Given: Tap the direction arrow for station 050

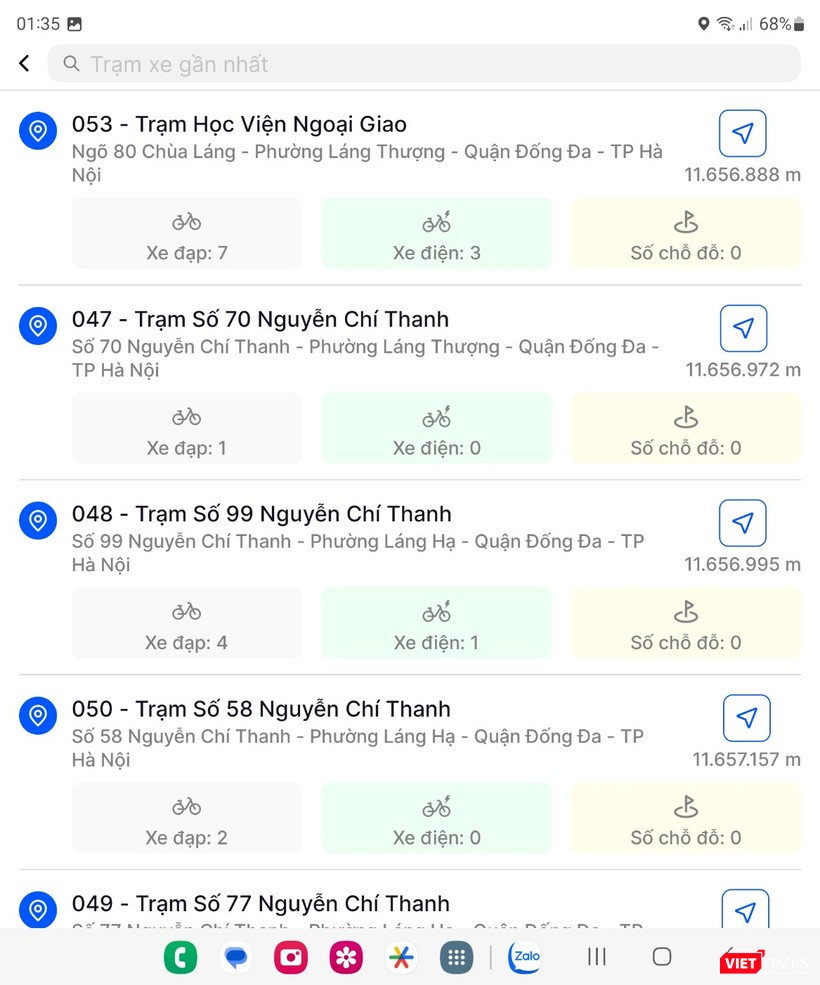Looking at the screenshot, I should tap(746, 718).
